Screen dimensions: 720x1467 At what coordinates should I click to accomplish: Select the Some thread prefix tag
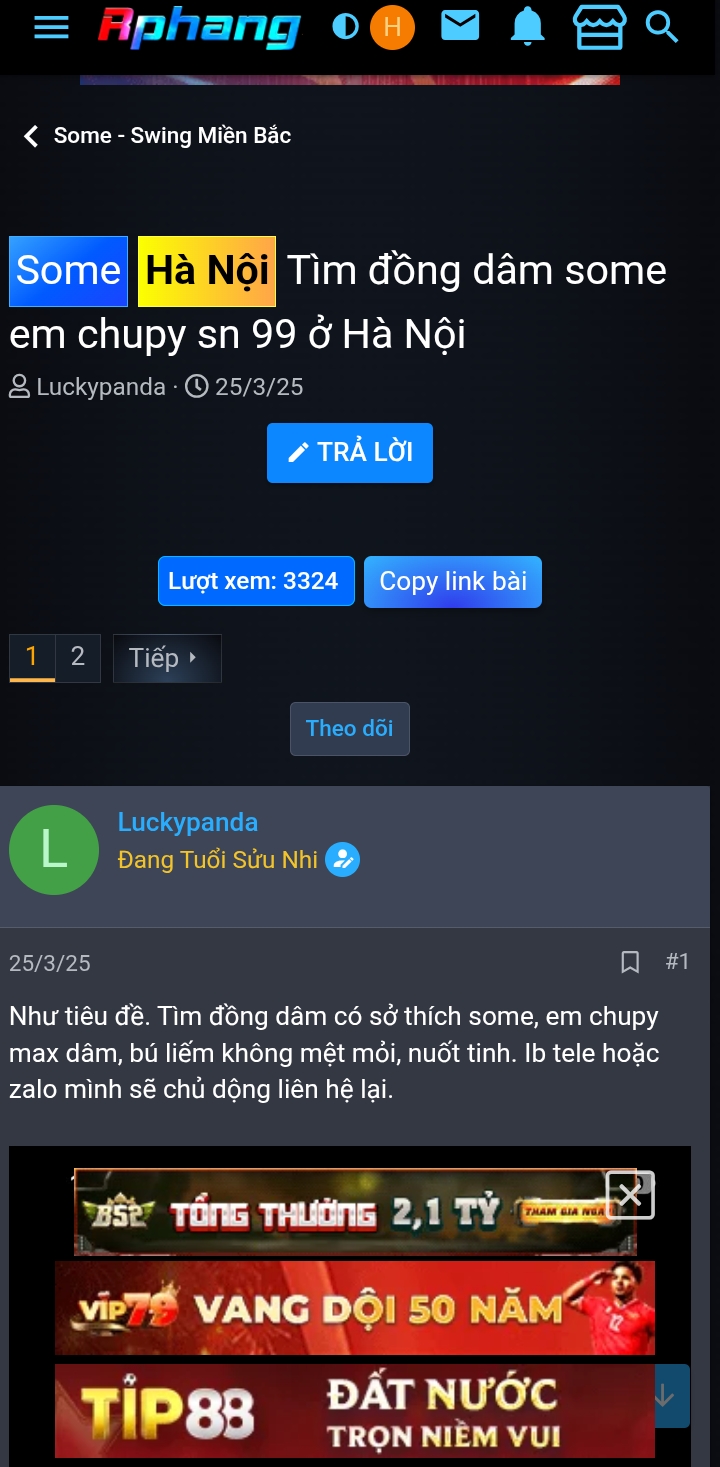click(69, 271)
